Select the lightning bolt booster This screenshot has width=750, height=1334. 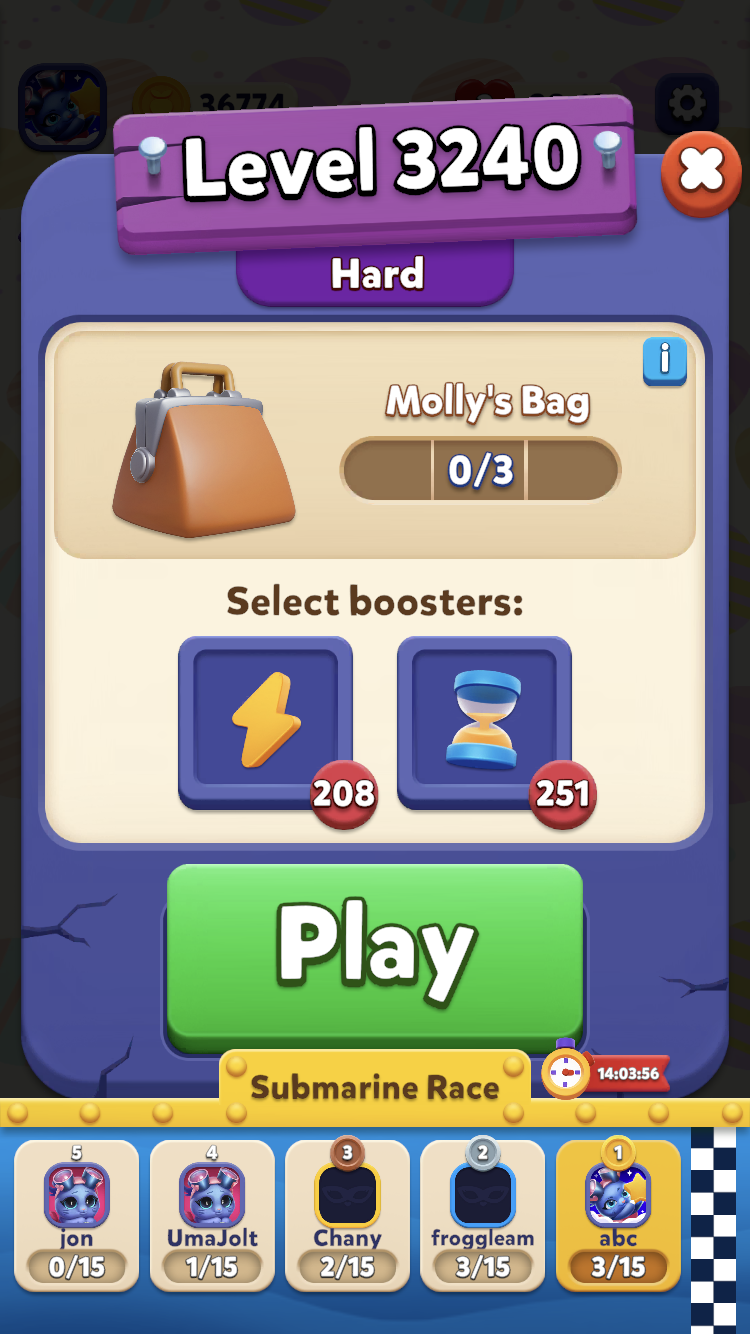[265, 722]
